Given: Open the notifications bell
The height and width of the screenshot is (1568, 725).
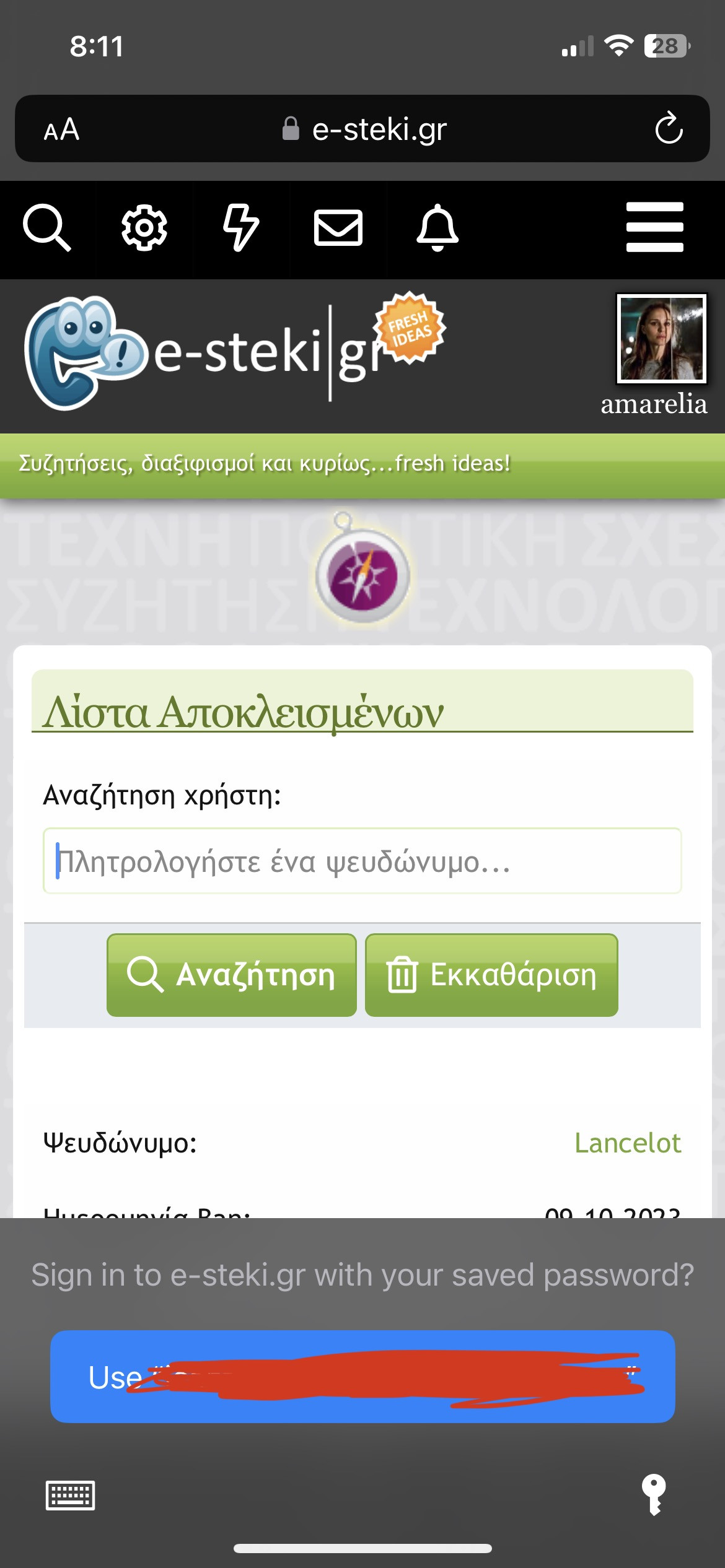Looking at the screenshot, I should pyautogui.click(x=437, y=228).
